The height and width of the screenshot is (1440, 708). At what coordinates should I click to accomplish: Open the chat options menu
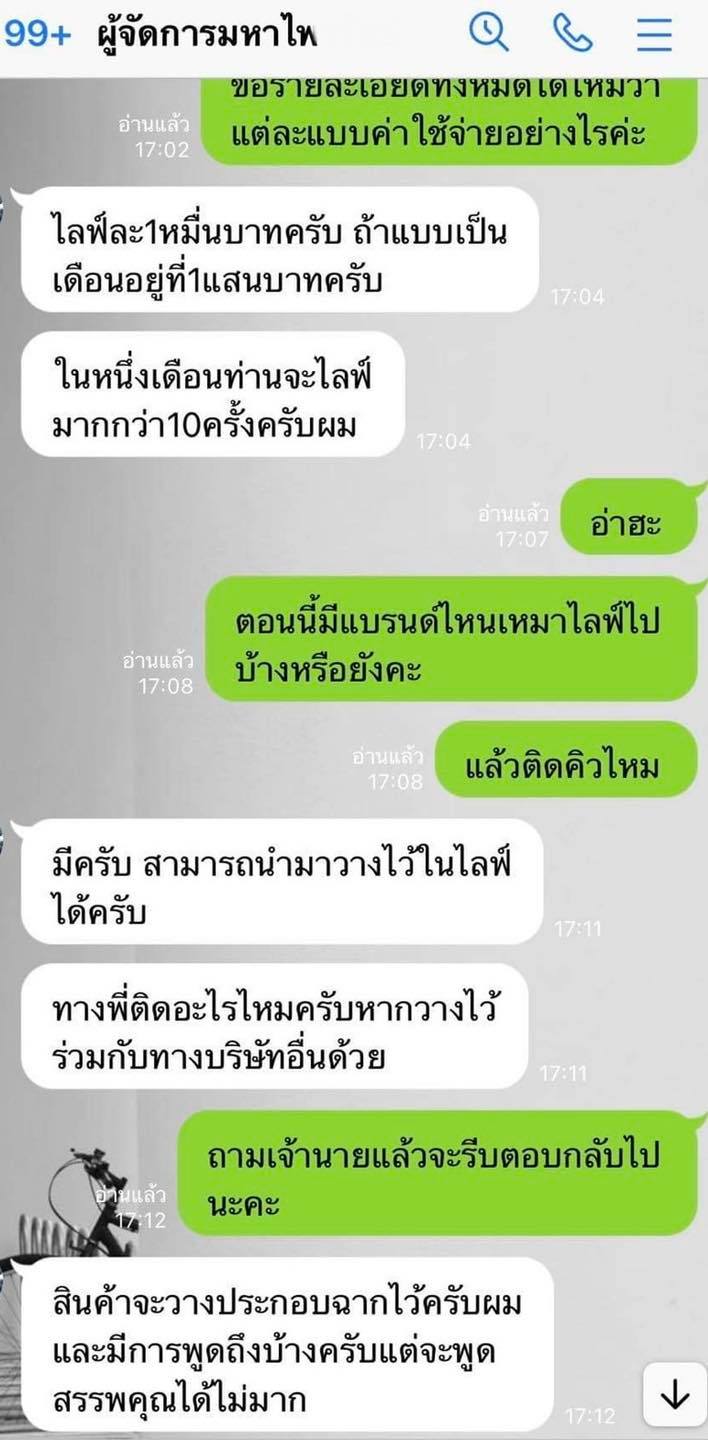click(655, 34)
